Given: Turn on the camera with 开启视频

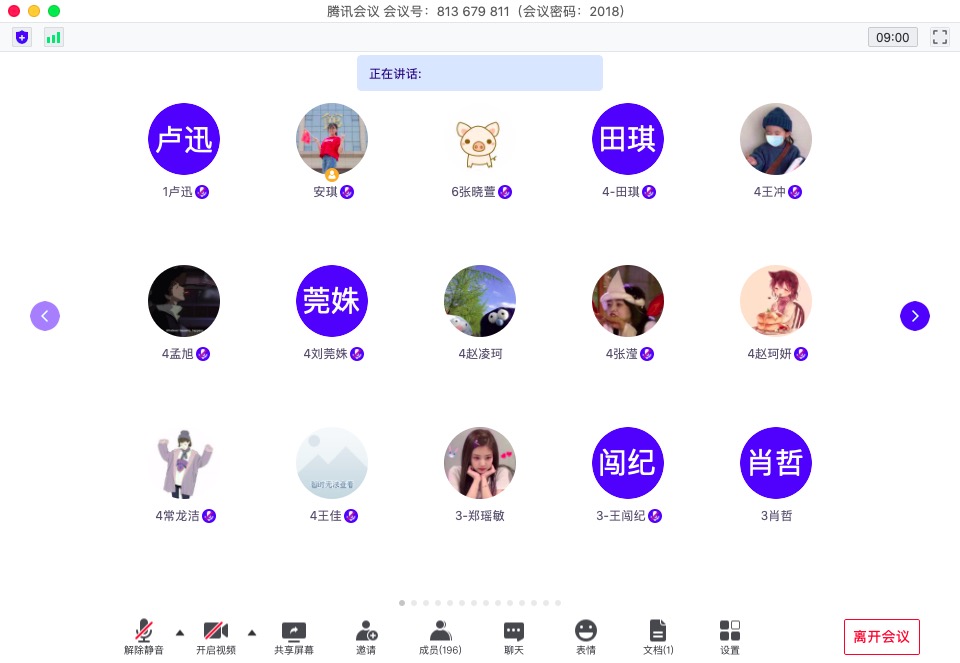Looking at the screenshot, I should point(216,635).
